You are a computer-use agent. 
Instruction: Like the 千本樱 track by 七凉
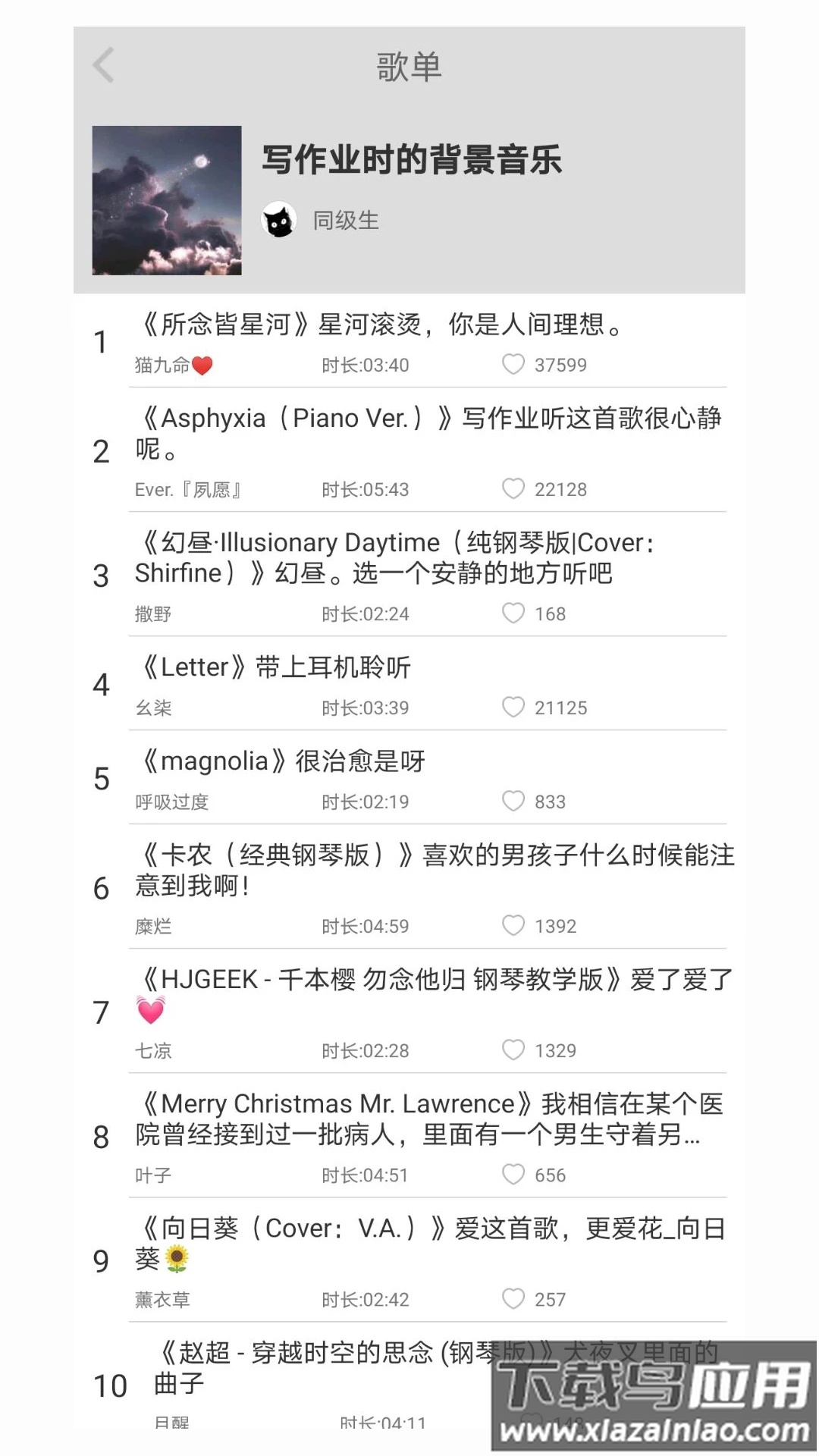(x=513, y=1050)
